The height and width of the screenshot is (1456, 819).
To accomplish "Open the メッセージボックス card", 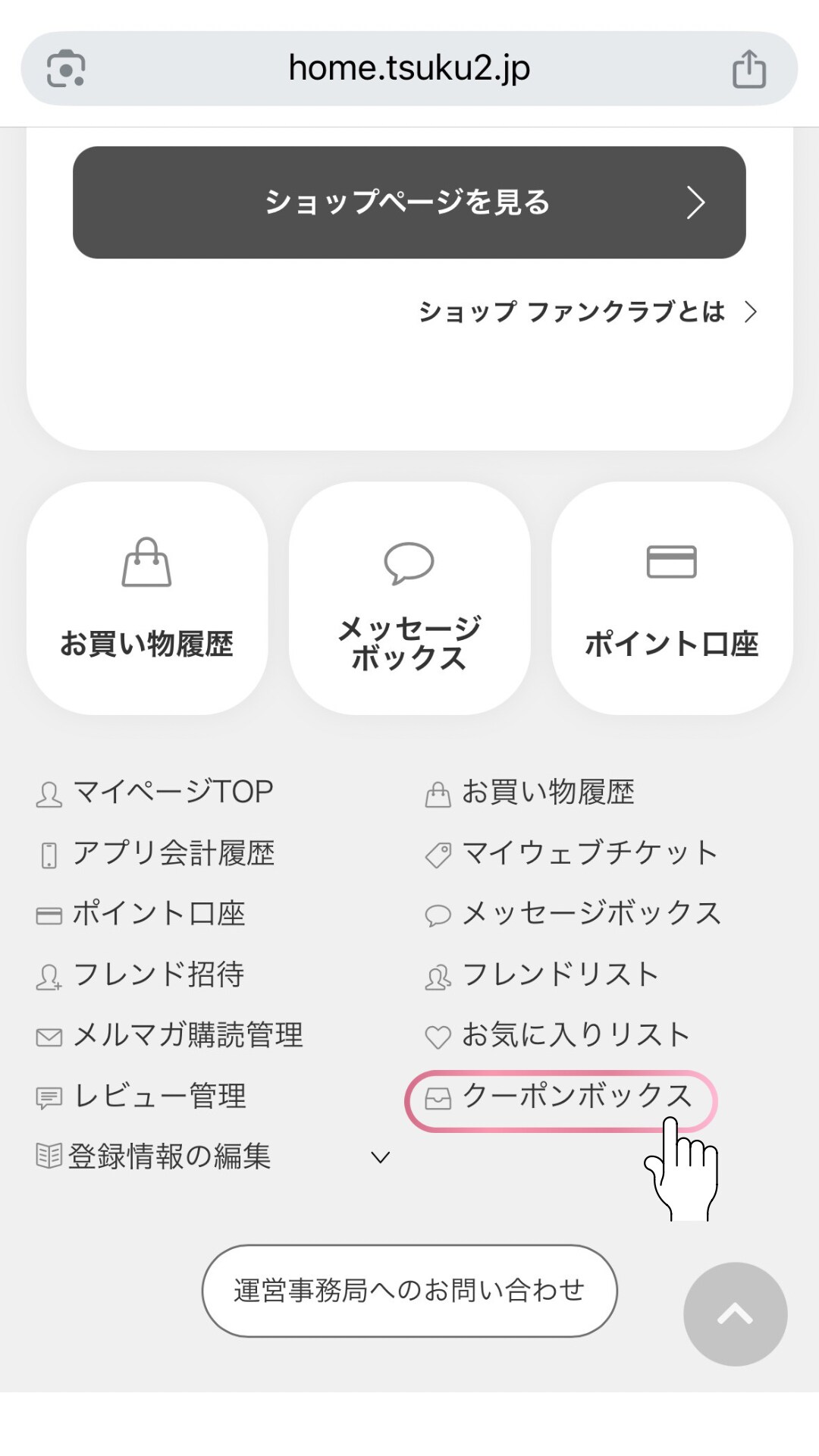I will tap(409, 598).
